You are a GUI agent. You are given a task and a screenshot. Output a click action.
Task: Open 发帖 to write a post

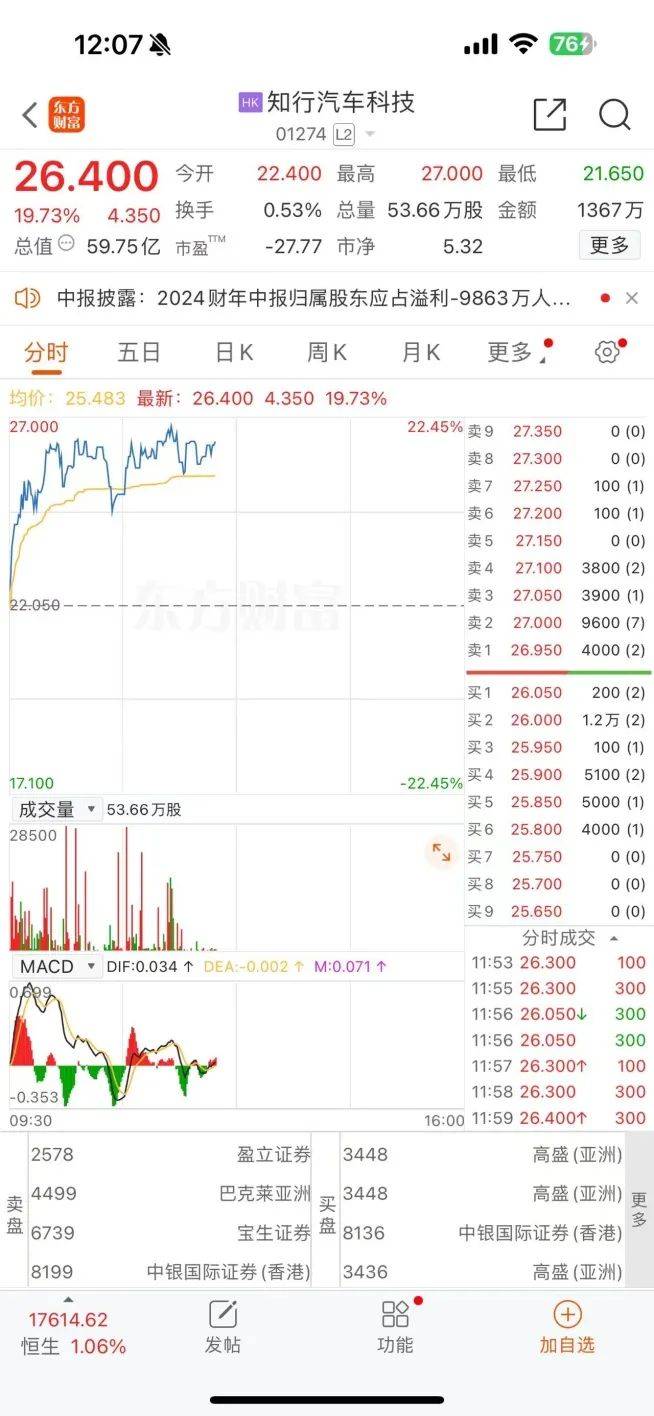(223, 1327)
